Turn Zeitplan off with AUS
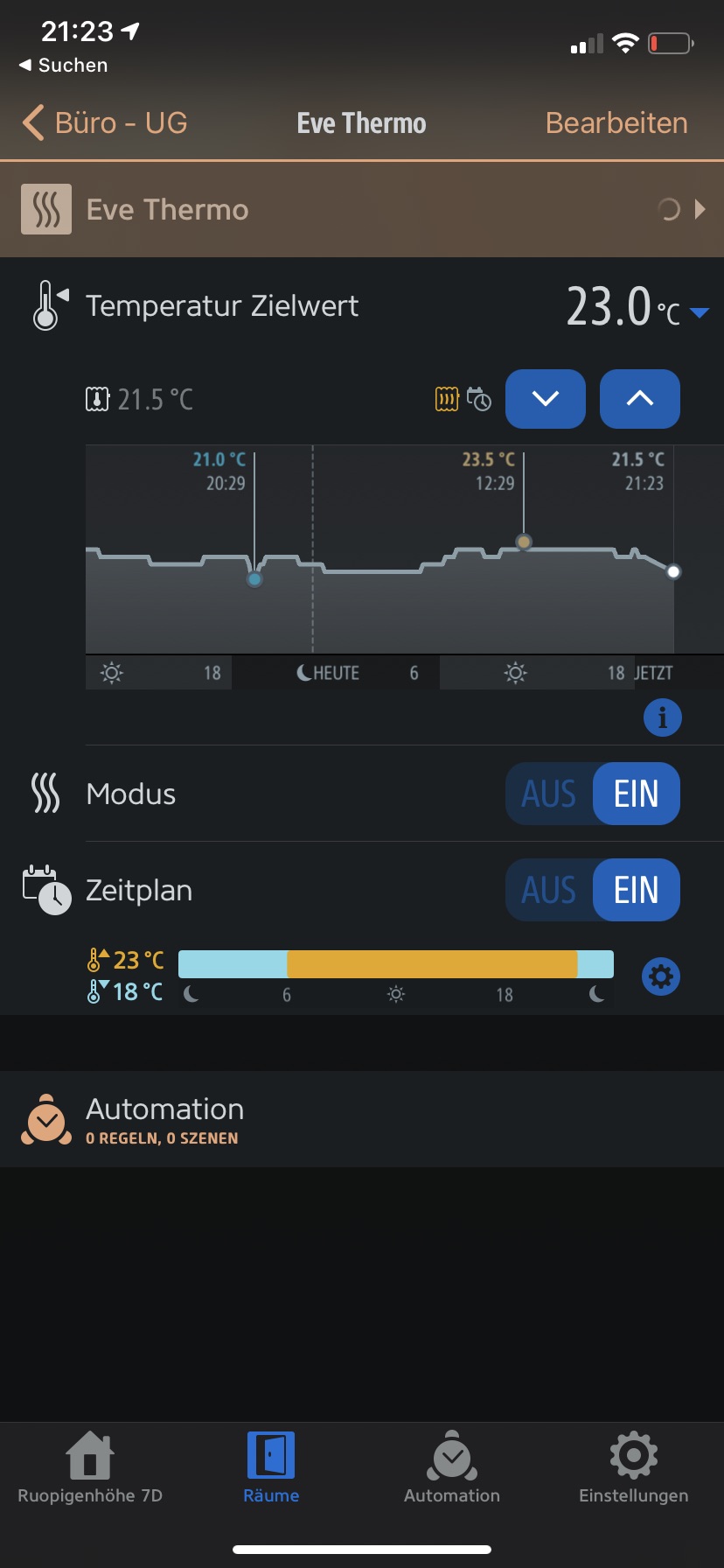Image resolution: width=724 pixels, height=1568 pixels. [x=549, y=890]
